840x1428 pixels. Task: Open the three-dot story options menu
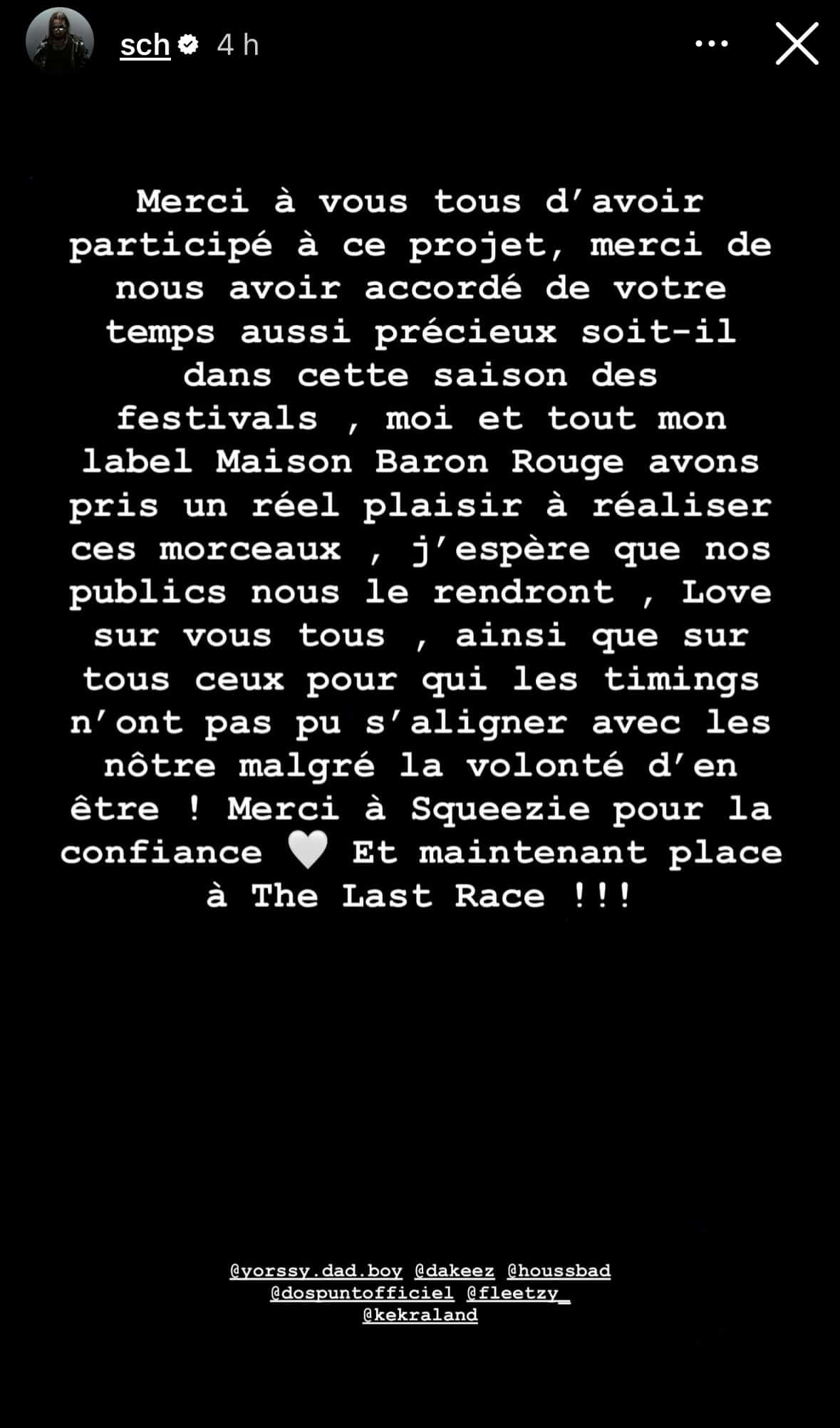[x=711, y=44]
